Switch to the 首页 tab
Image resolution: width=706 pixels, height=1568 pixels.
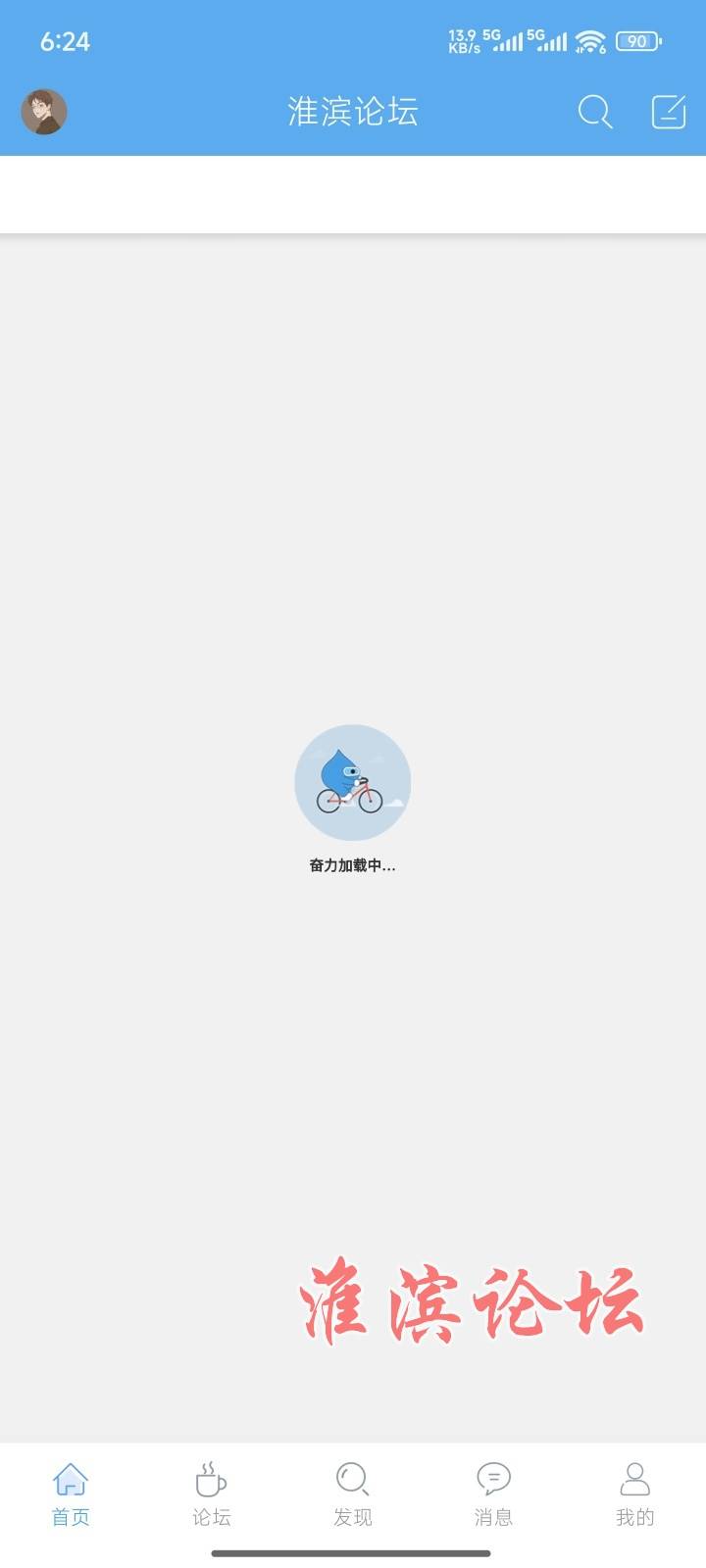pos(71,1494)
